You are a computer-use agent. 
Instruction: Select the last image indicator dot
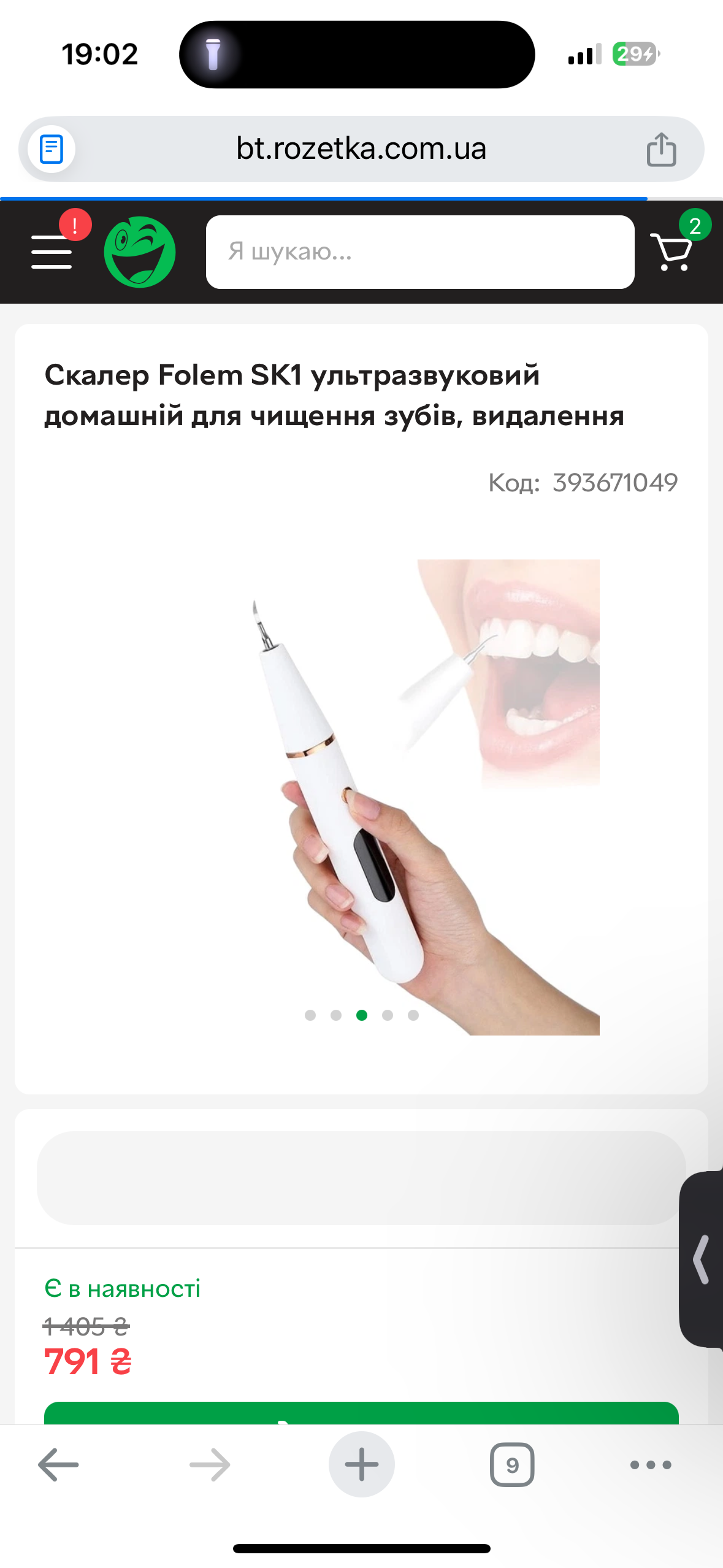413,1015
